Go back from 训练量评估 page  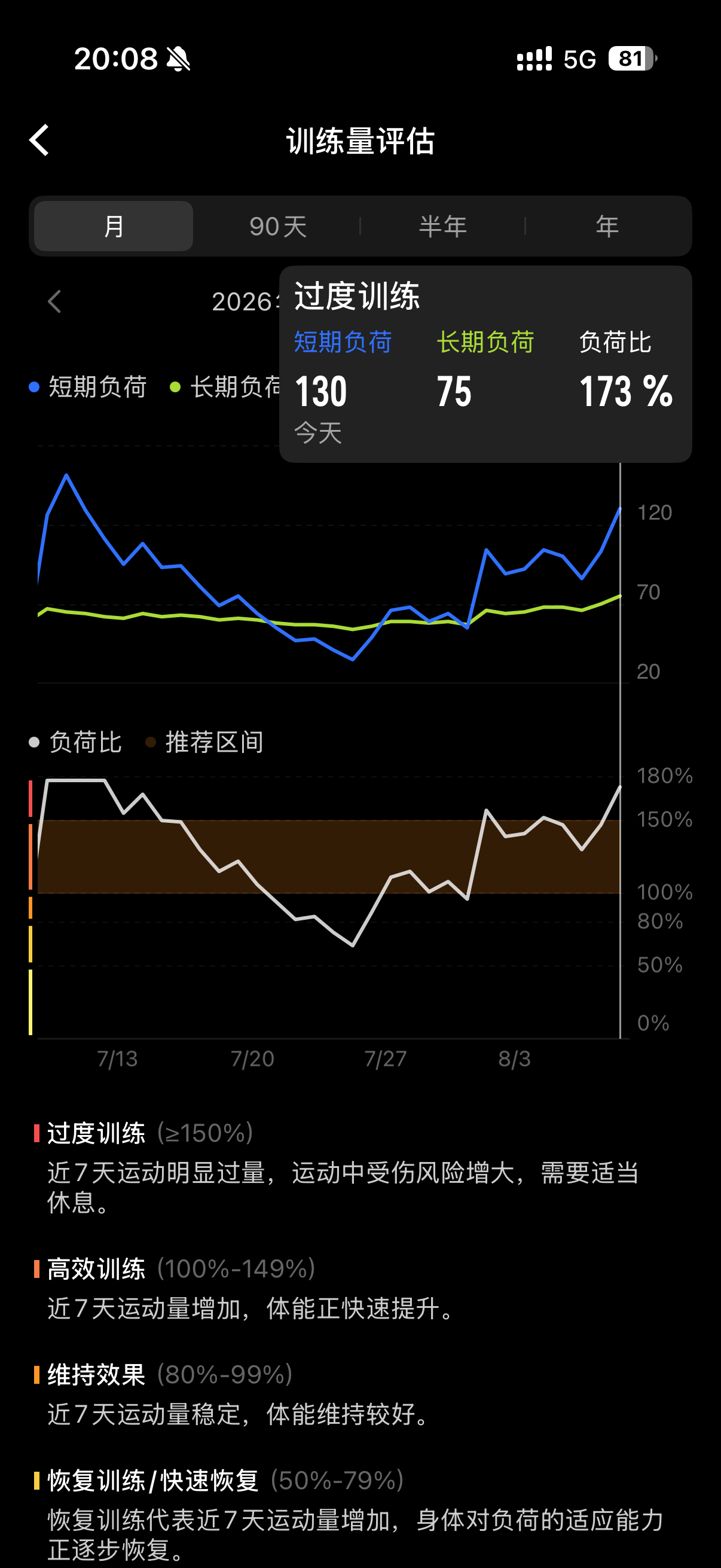pos(39,141)
